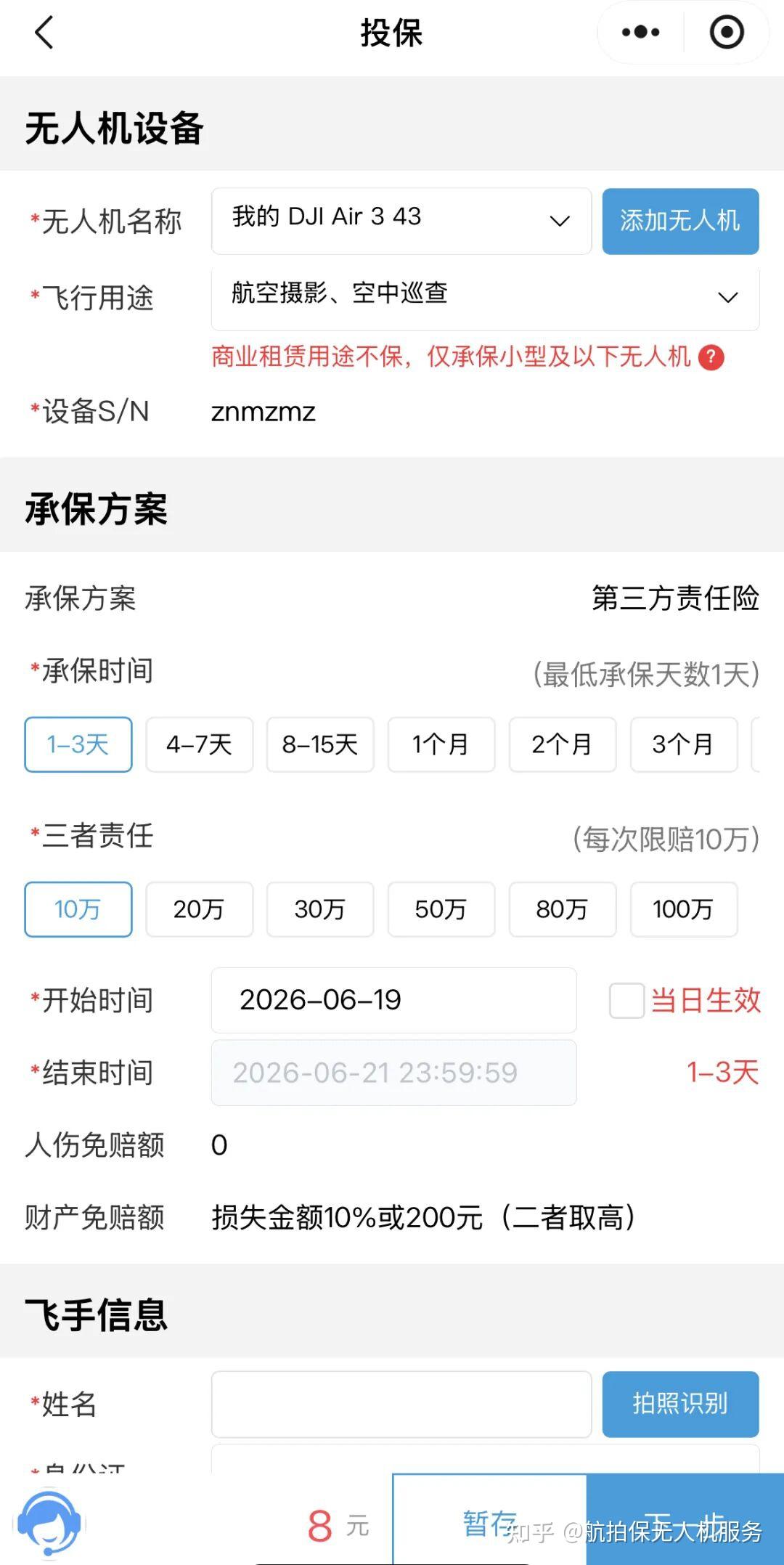Proceed with 下一步 button
This screenshot has height=1565, width=784.
pyautogui.click(x=685, y=1522)
